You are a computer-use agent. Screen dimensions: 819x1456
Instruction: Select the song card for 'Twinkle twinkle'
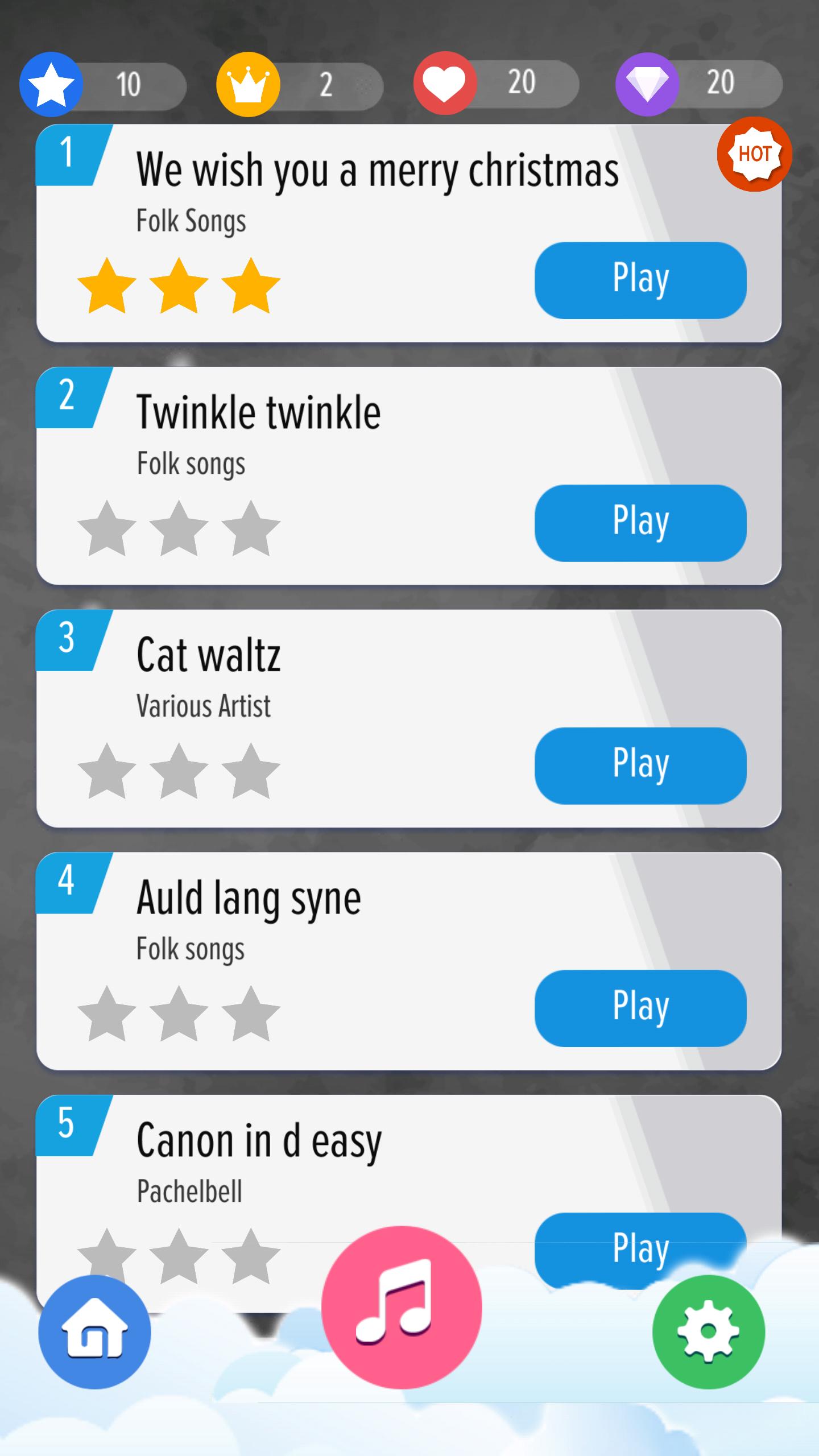click(x=341, y=478)
